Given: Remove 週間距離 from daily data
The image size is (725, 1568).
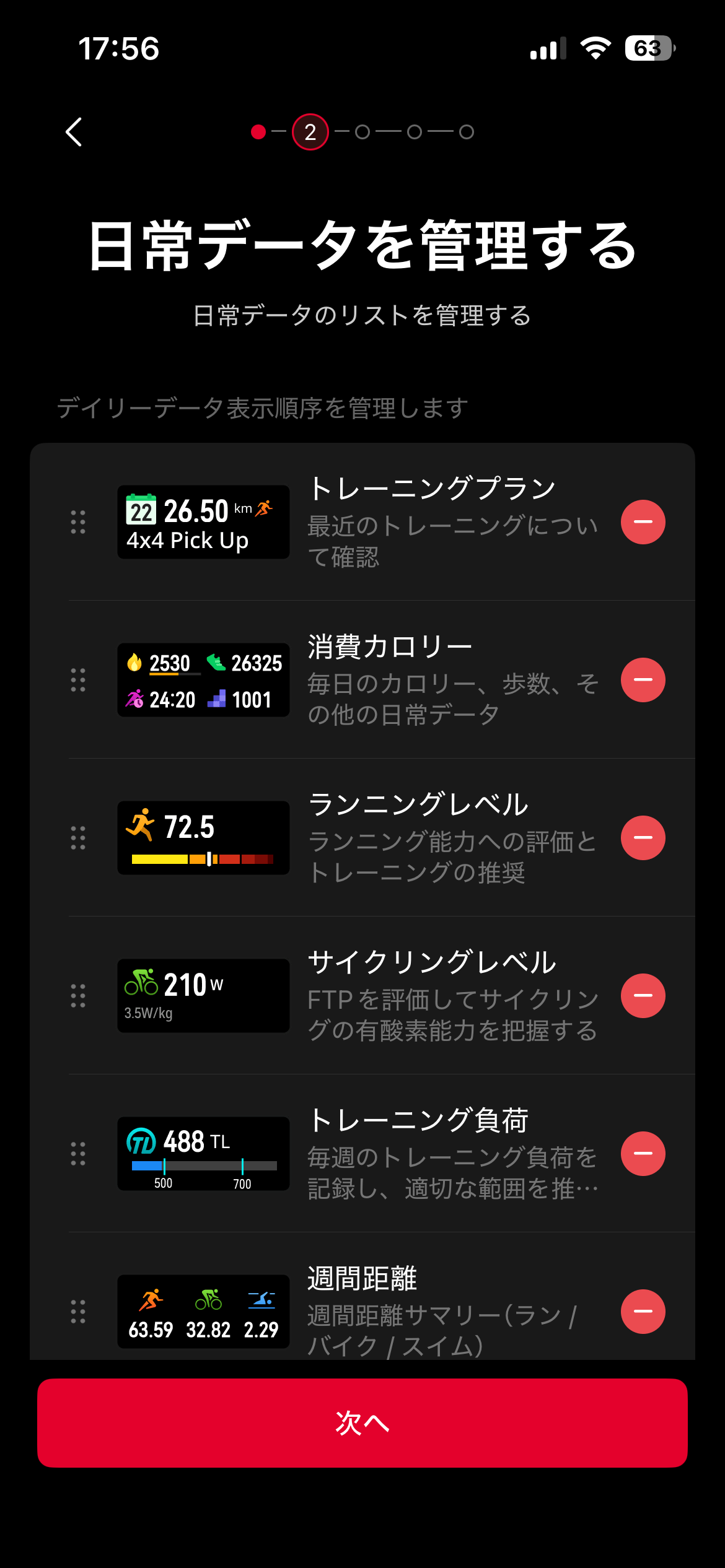Looking at the screenshot, I should pyautogui.click(x=643, y=1312).
